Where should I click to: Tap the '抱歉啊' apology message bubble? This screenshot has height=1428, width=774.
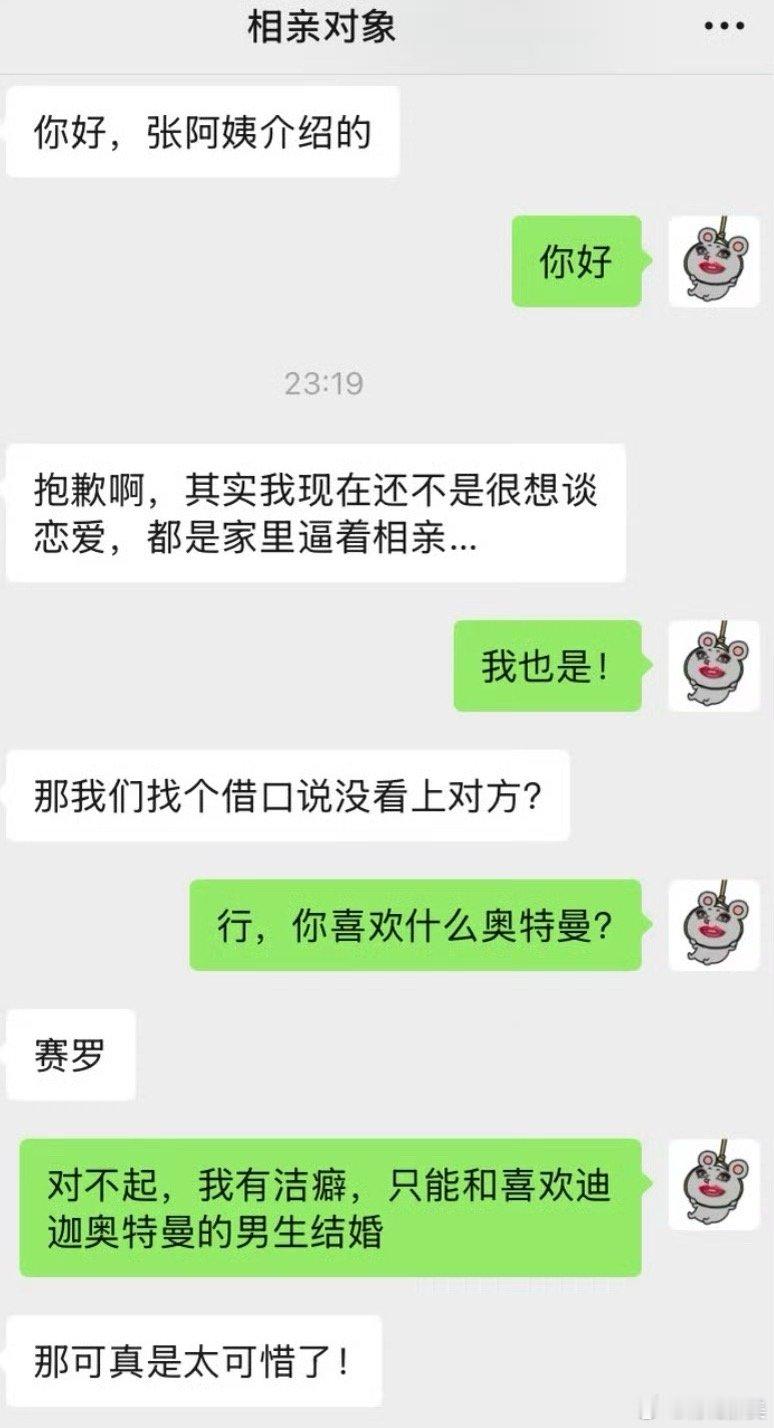pos(320,515)
